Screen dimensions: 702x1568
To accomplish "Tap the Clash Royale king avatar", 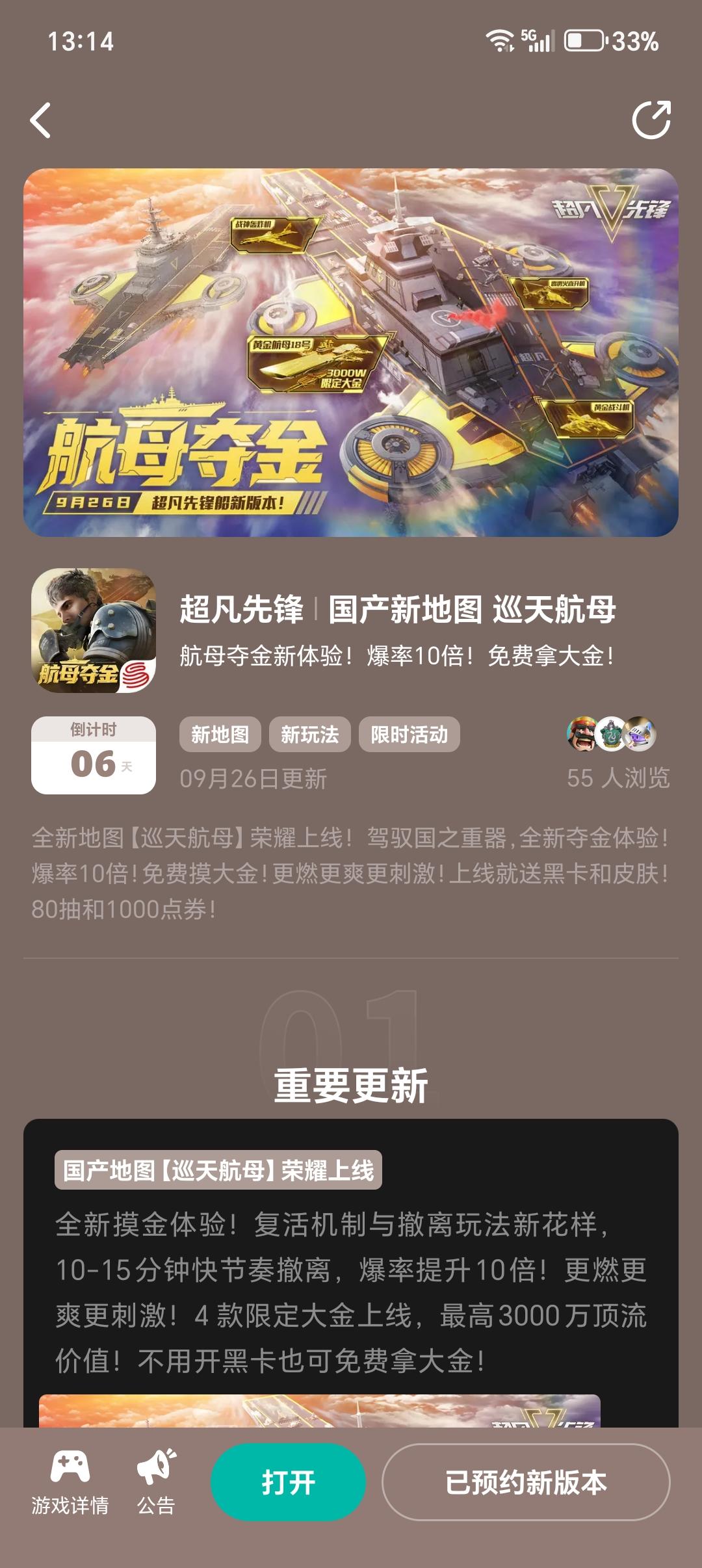I will [582, 733].
